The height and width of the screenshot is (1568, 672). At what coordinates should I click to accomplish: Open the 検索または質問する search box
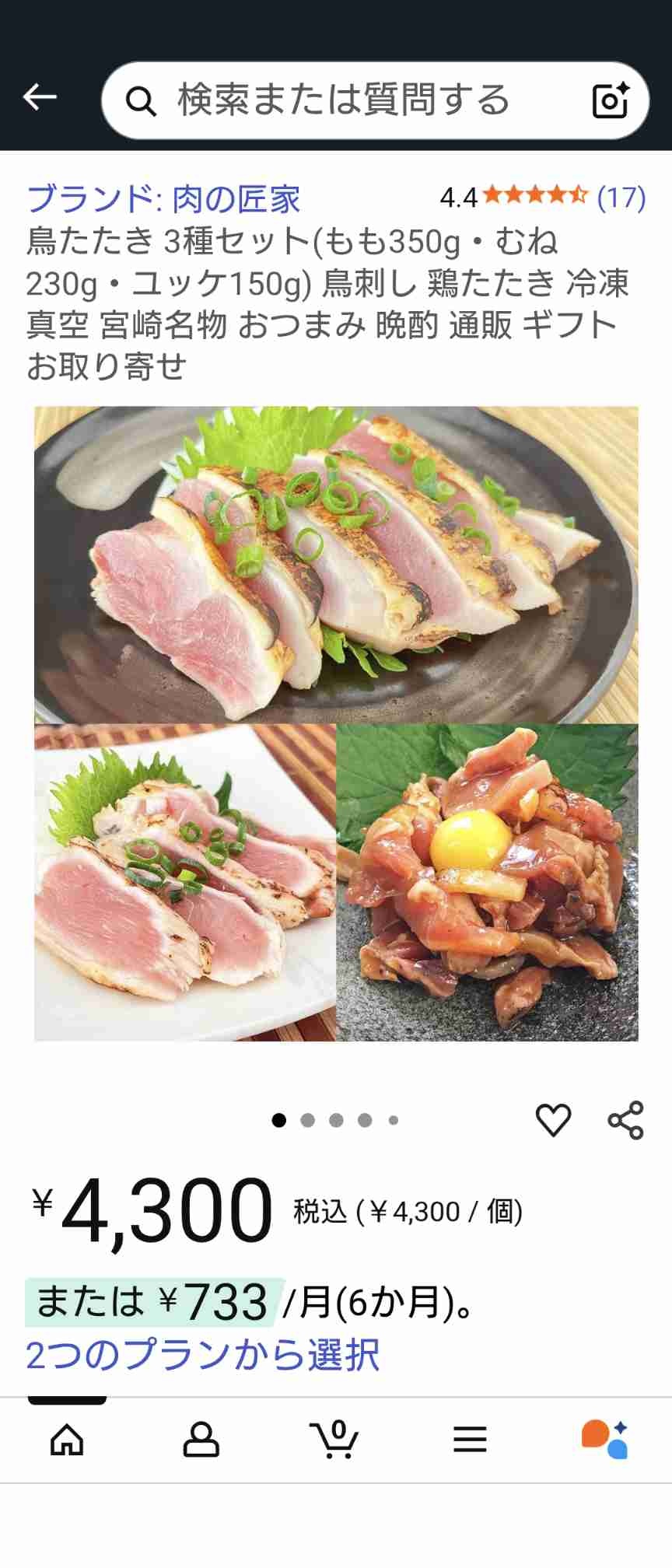click(x=342, y=100)
